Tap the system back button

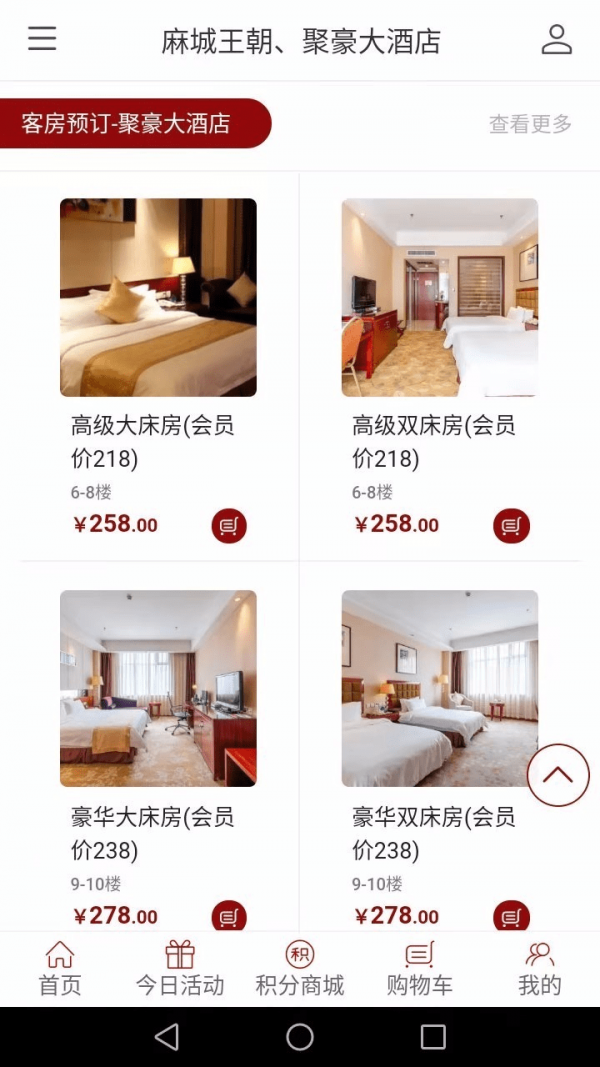[167, 1037]
